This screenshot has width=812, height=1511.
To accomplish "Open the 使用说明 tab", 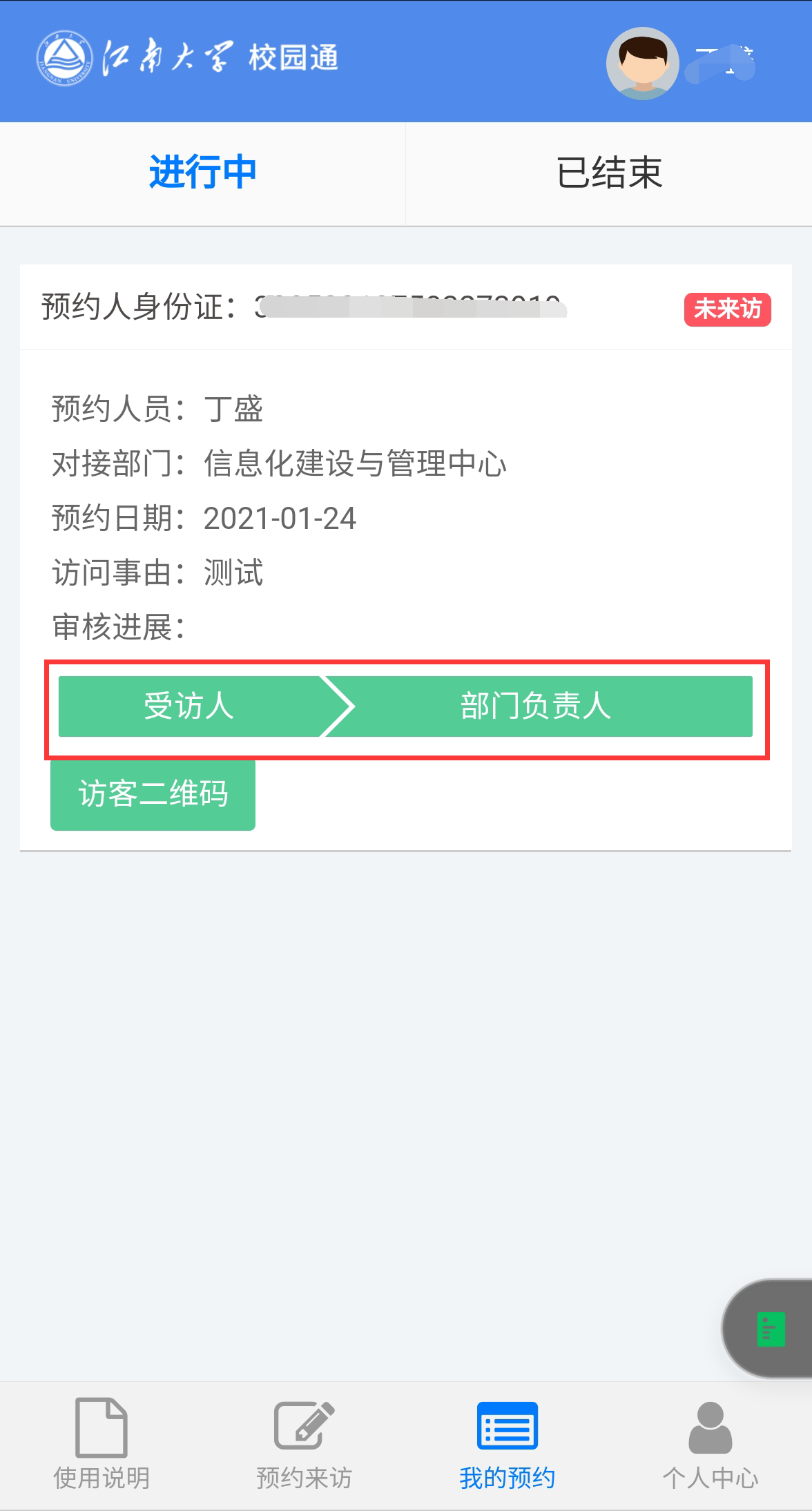I will coord(101,1445).
